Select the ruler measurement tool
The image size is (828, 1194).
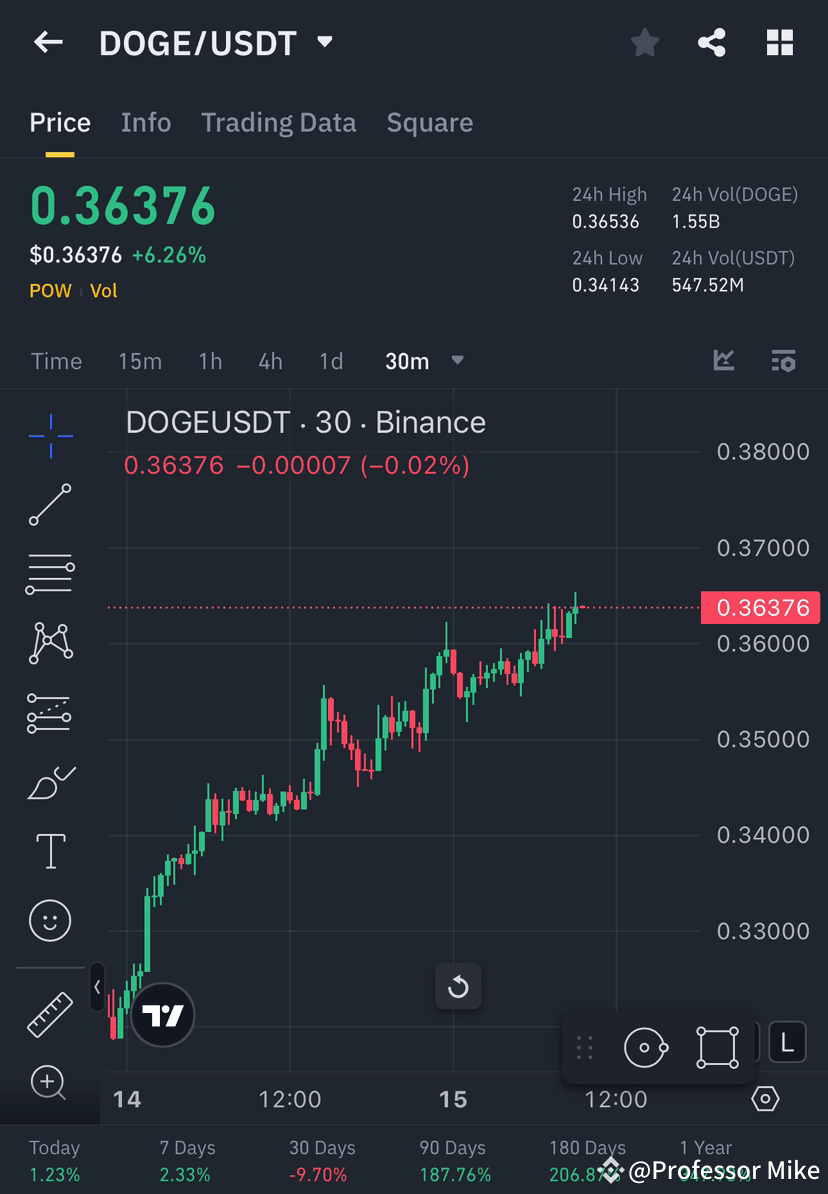click(x=50, y=1013)
